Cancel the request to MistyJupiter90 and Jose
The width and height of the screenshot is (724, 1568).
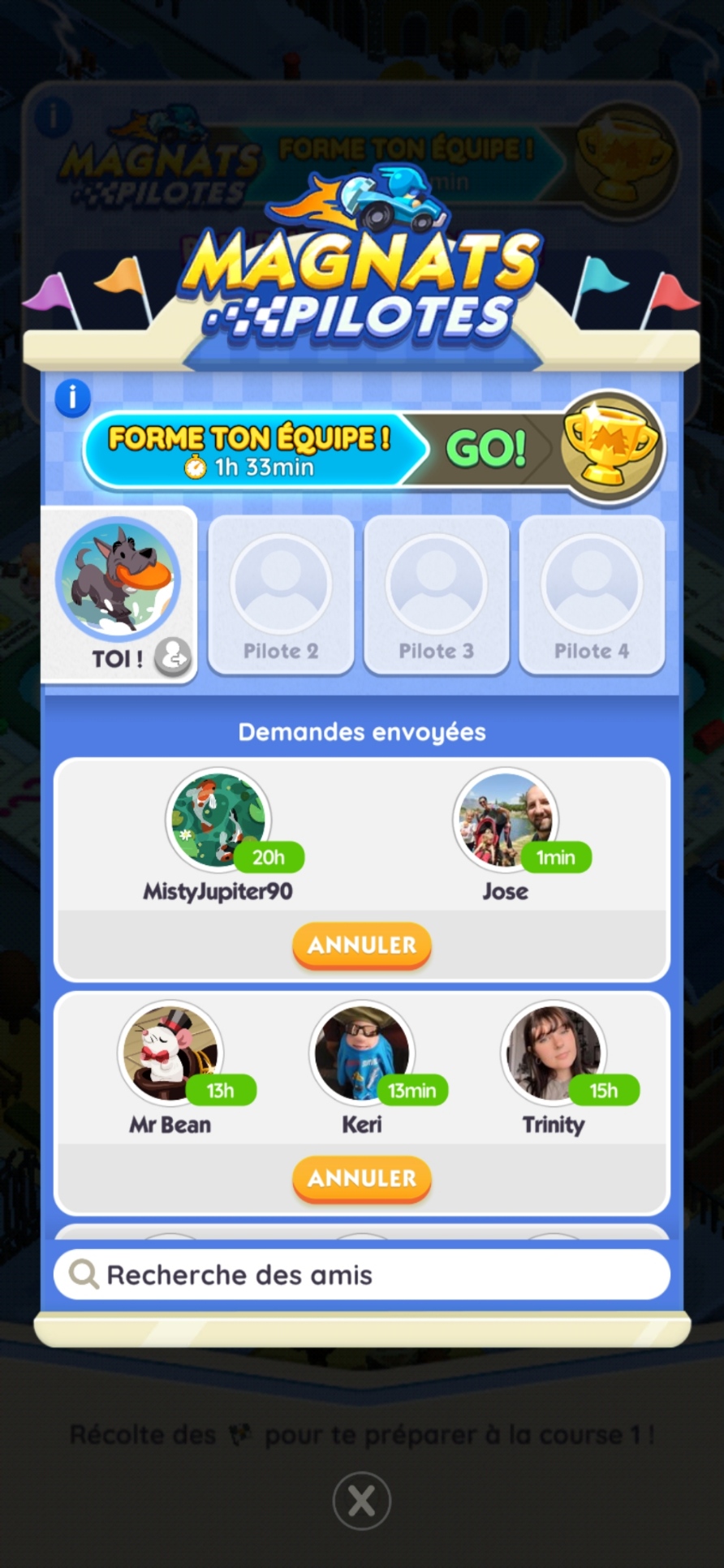click(x=362, y=945)
